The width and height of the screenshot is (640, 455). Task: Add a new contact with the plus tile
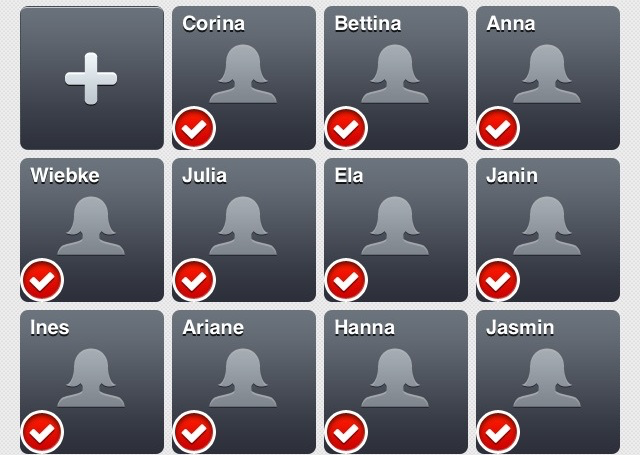click(91, 78)
